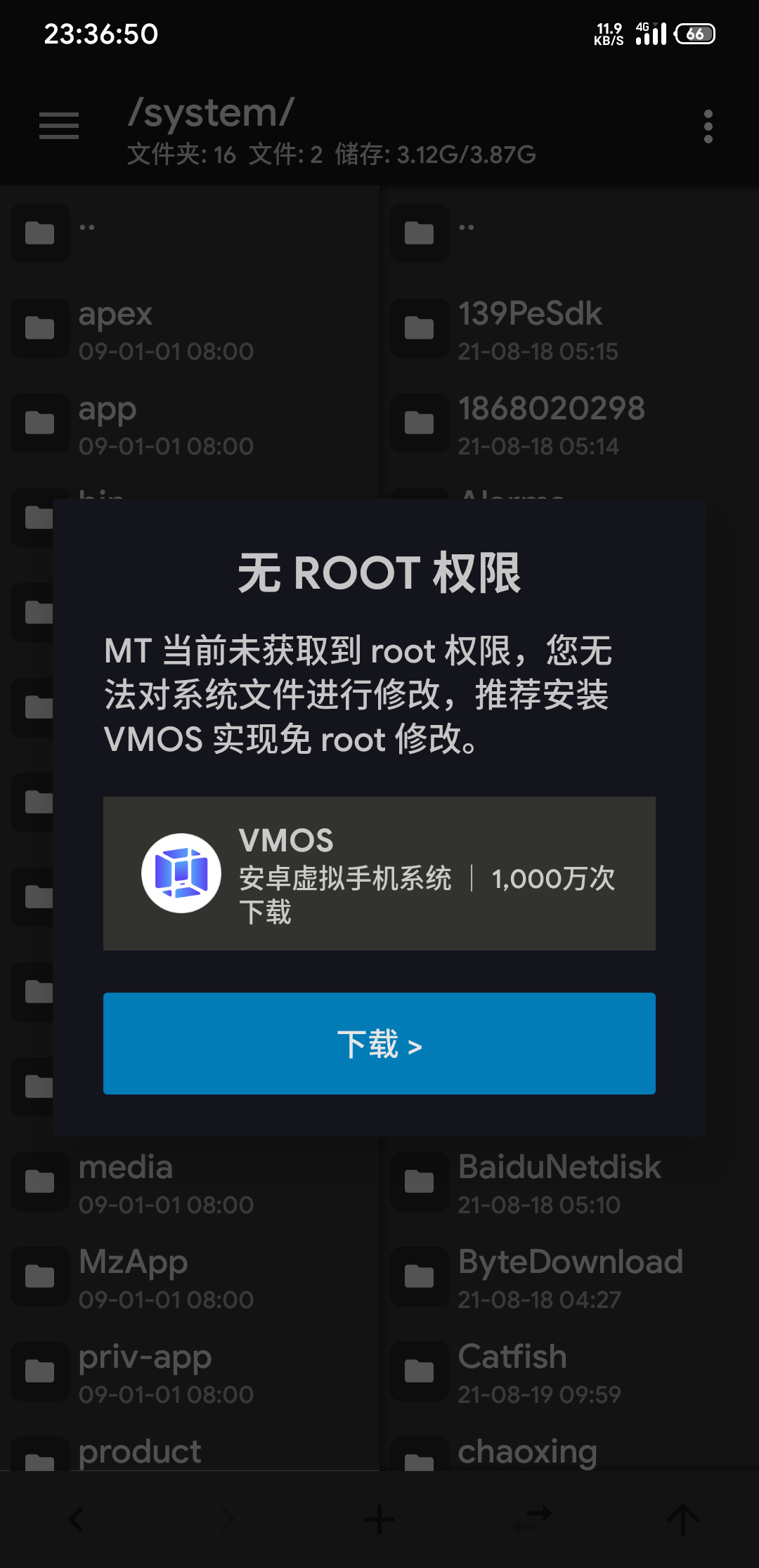The height and width of the screenshot is (1568, 759).
Task: Open the priv-app folder
Action: pos(190,1372)
